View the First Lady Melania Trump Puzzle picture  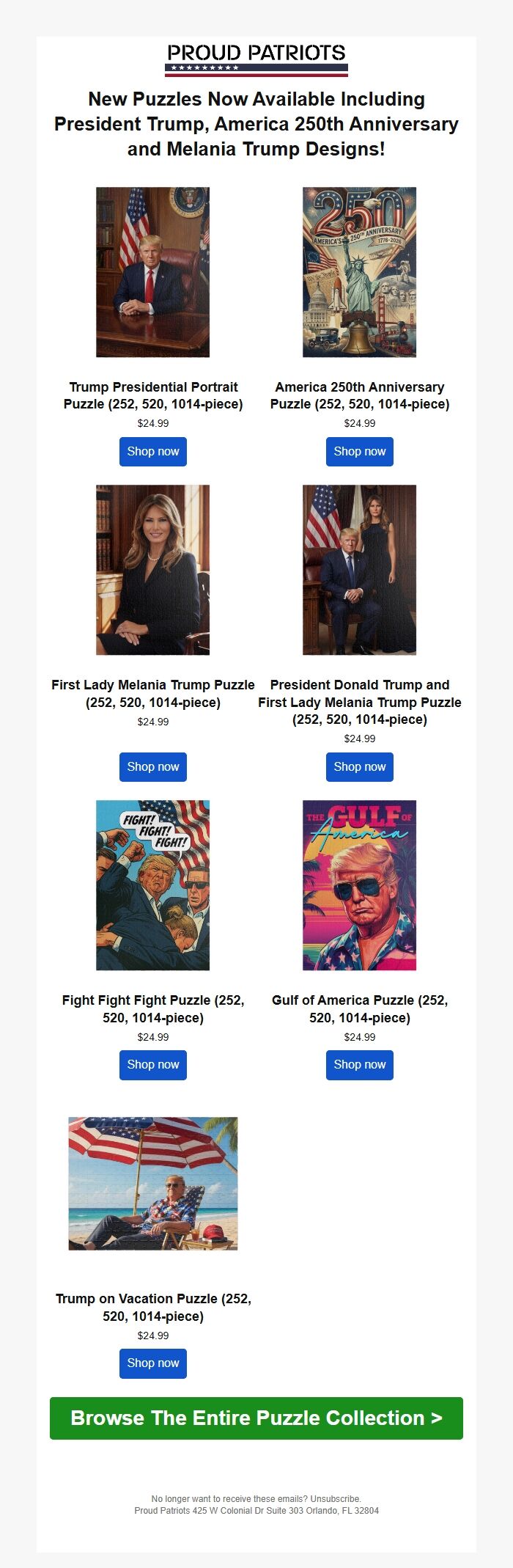[x=152, y=570]
